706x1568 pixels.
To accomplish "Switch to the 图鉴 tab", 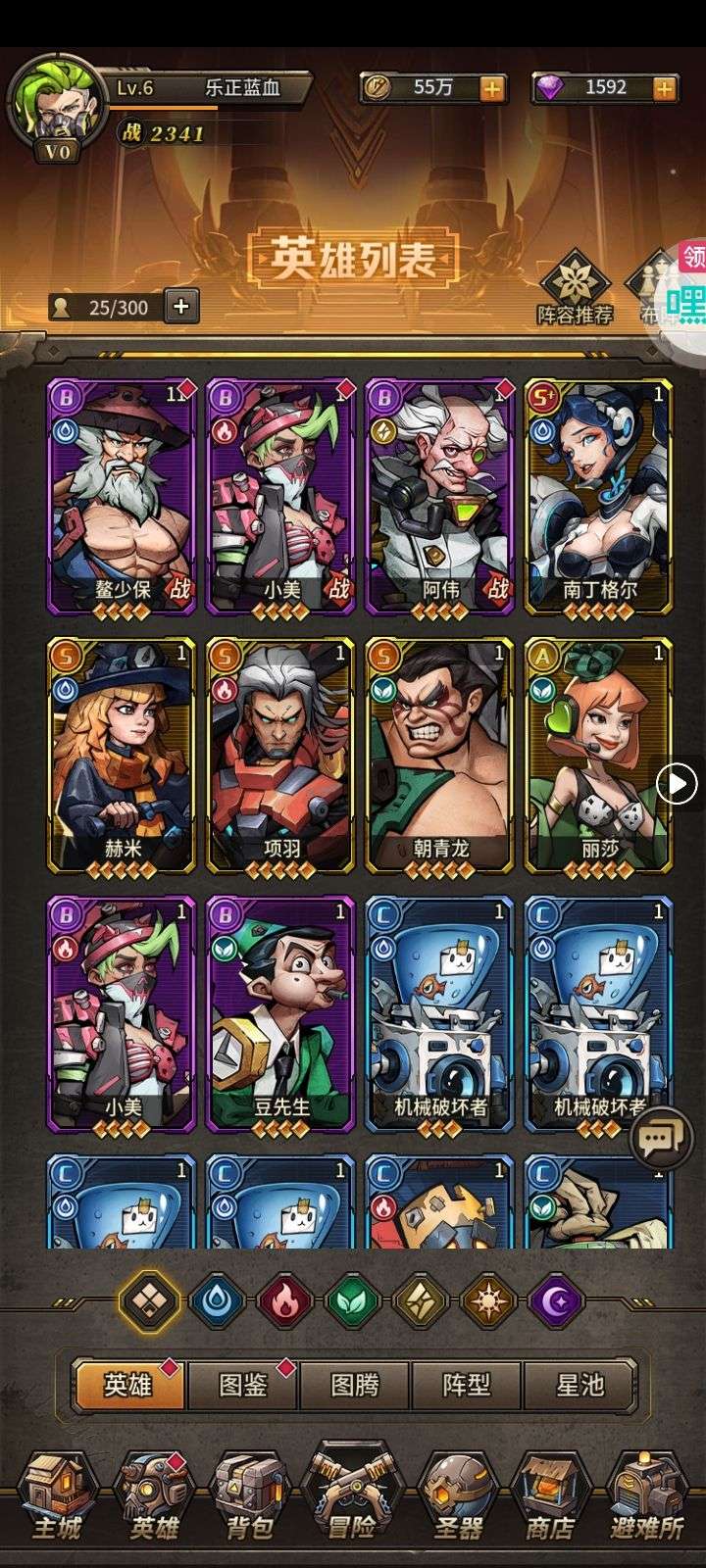I will 242,1385.
